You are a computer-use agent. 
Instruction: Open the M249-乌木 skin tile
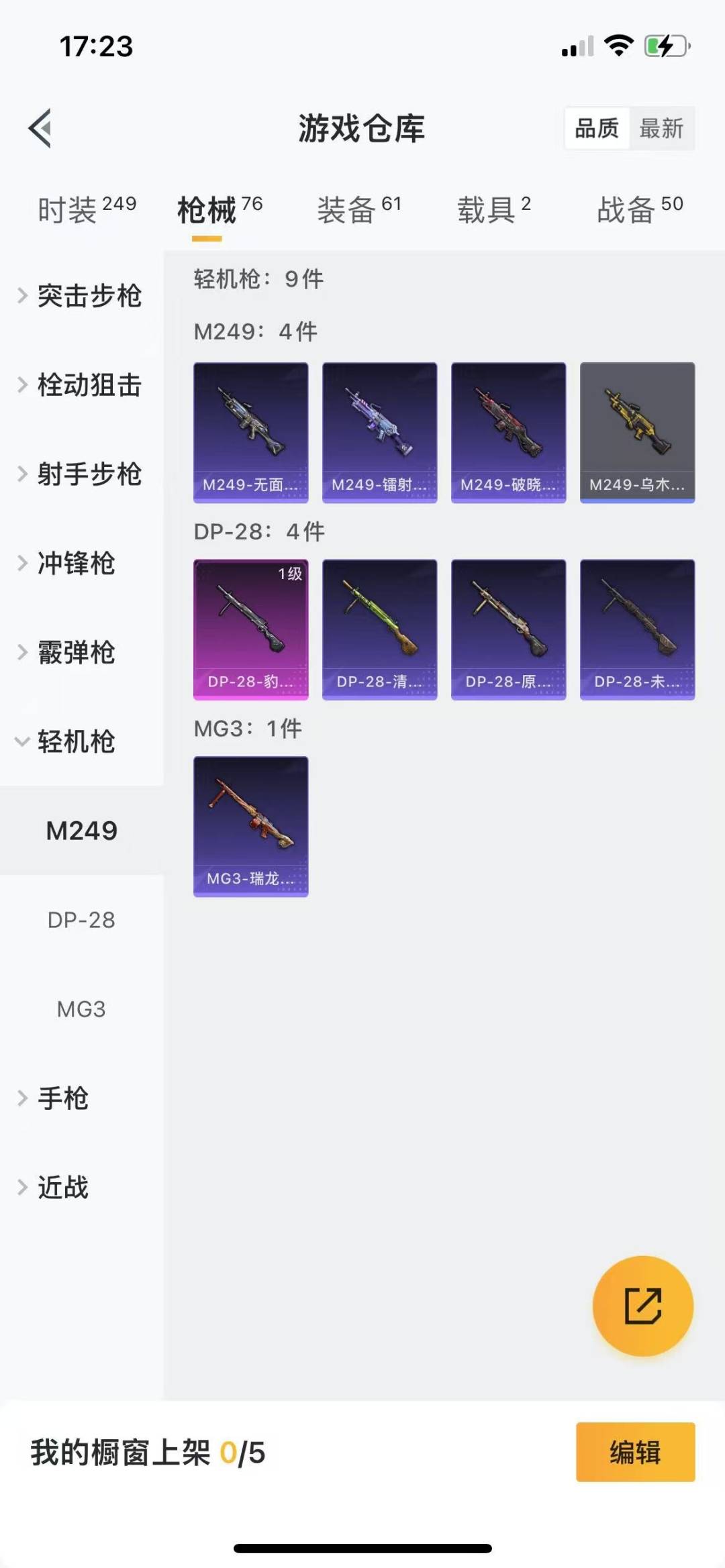pyautogui.click(x=637, y=432)
